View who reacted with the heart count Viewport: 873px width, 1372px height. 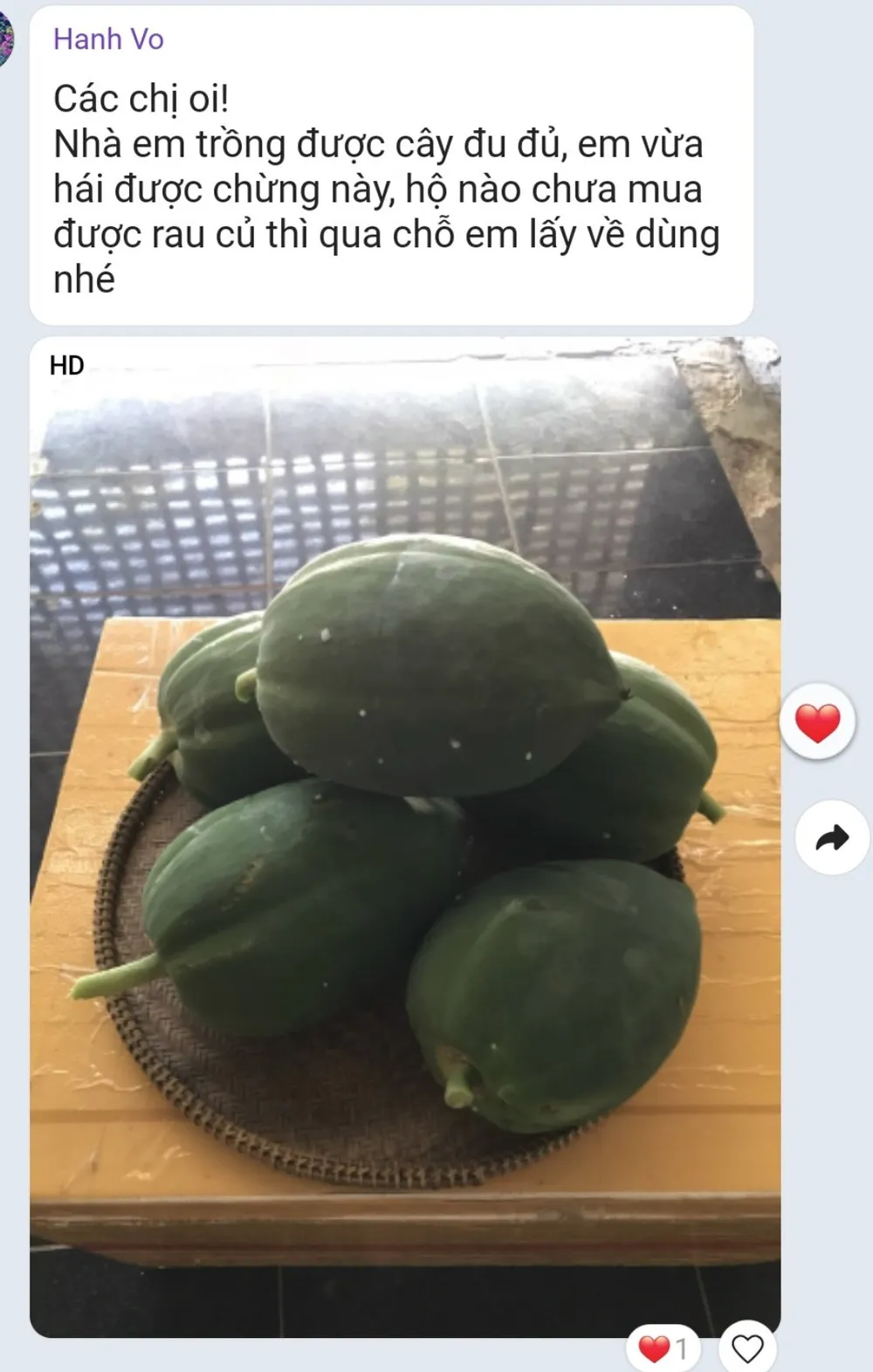click(x=663, y=1349)
